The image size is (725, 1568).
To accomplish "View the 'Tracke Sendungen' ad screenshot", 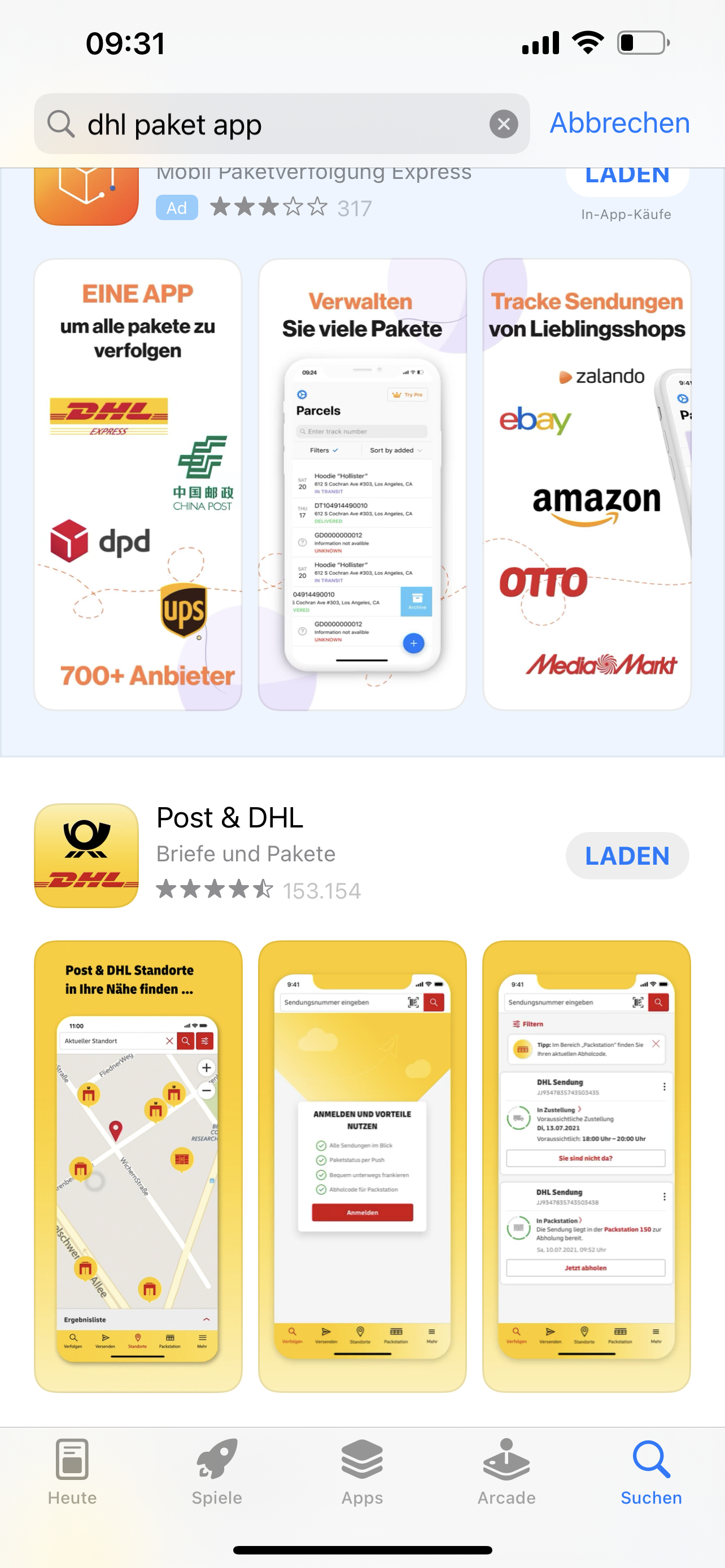I will 586,484.
